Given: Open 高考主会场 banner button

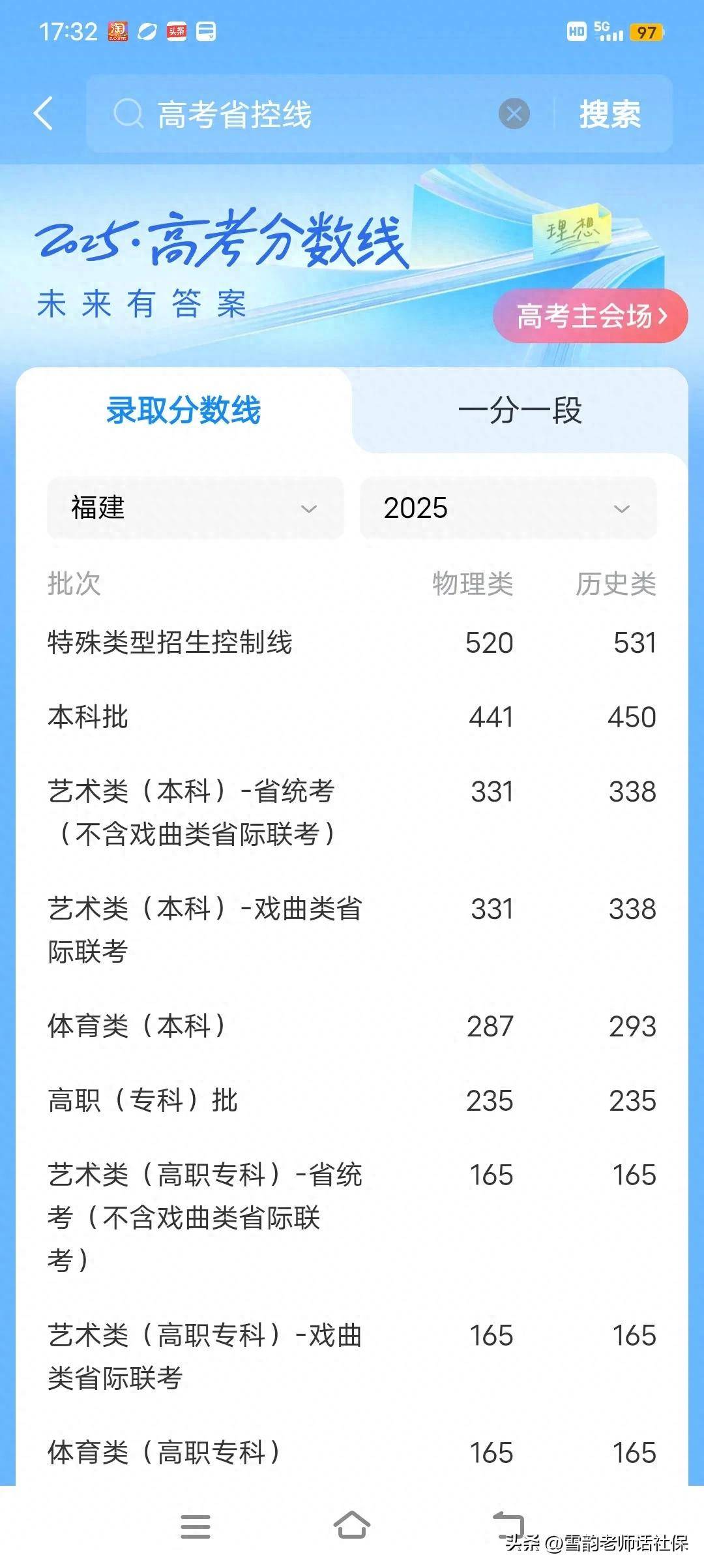Looking at the screenshot, I should tap(591, 316).
